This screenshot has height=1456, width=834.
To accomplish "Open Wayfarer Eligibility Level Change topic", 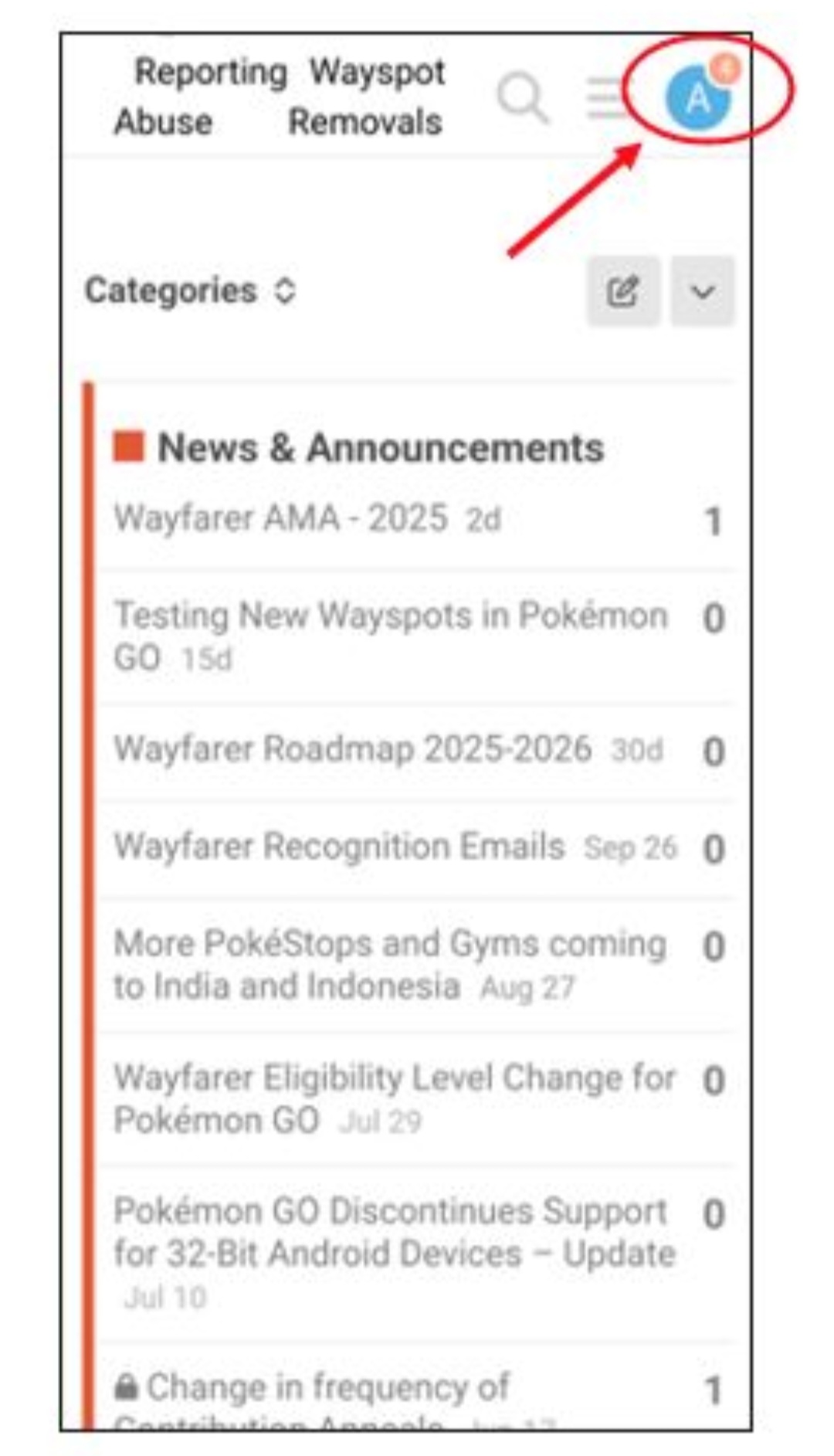I will point(394,1078).
